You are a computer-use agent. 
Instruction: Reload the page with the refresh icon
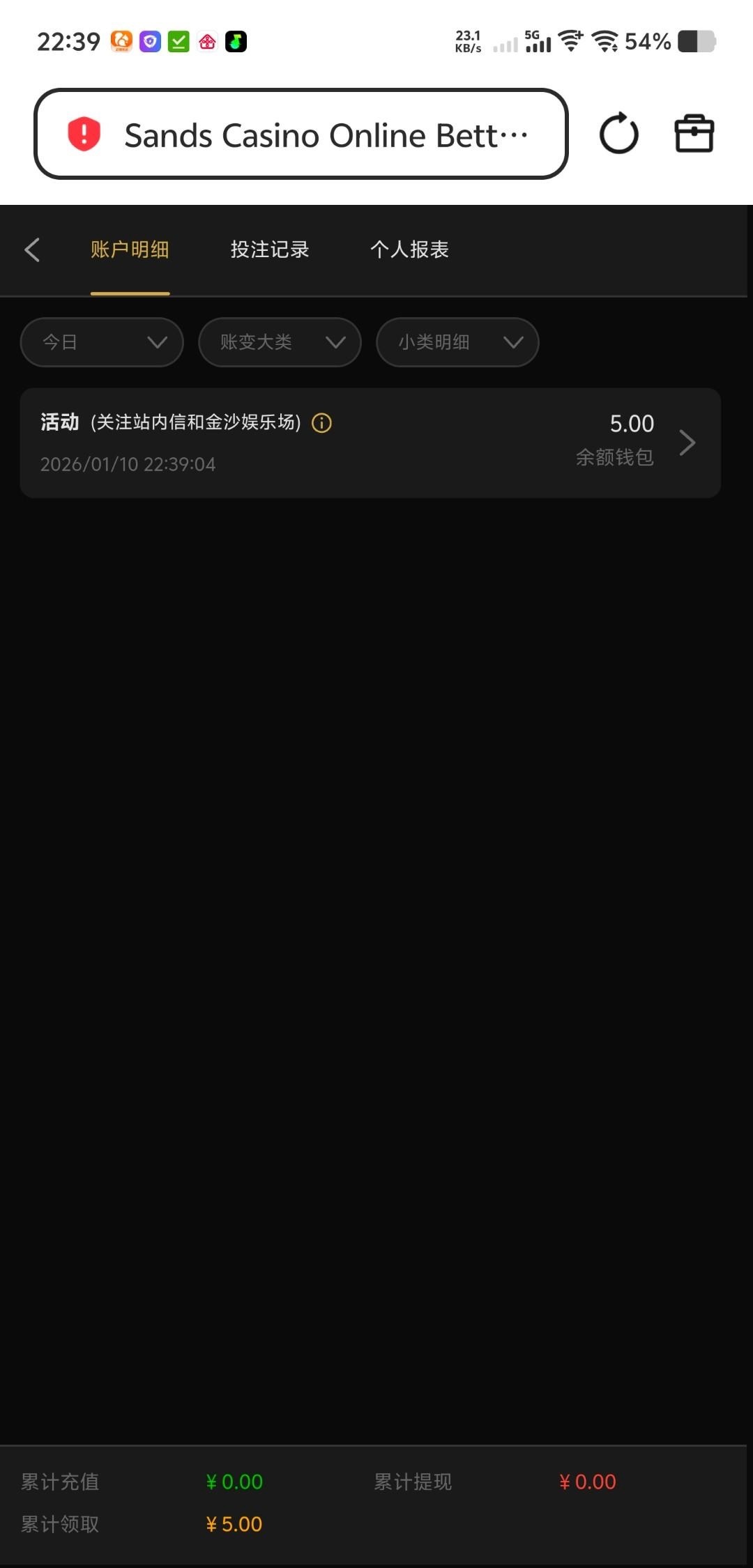[x=618, y=134]
